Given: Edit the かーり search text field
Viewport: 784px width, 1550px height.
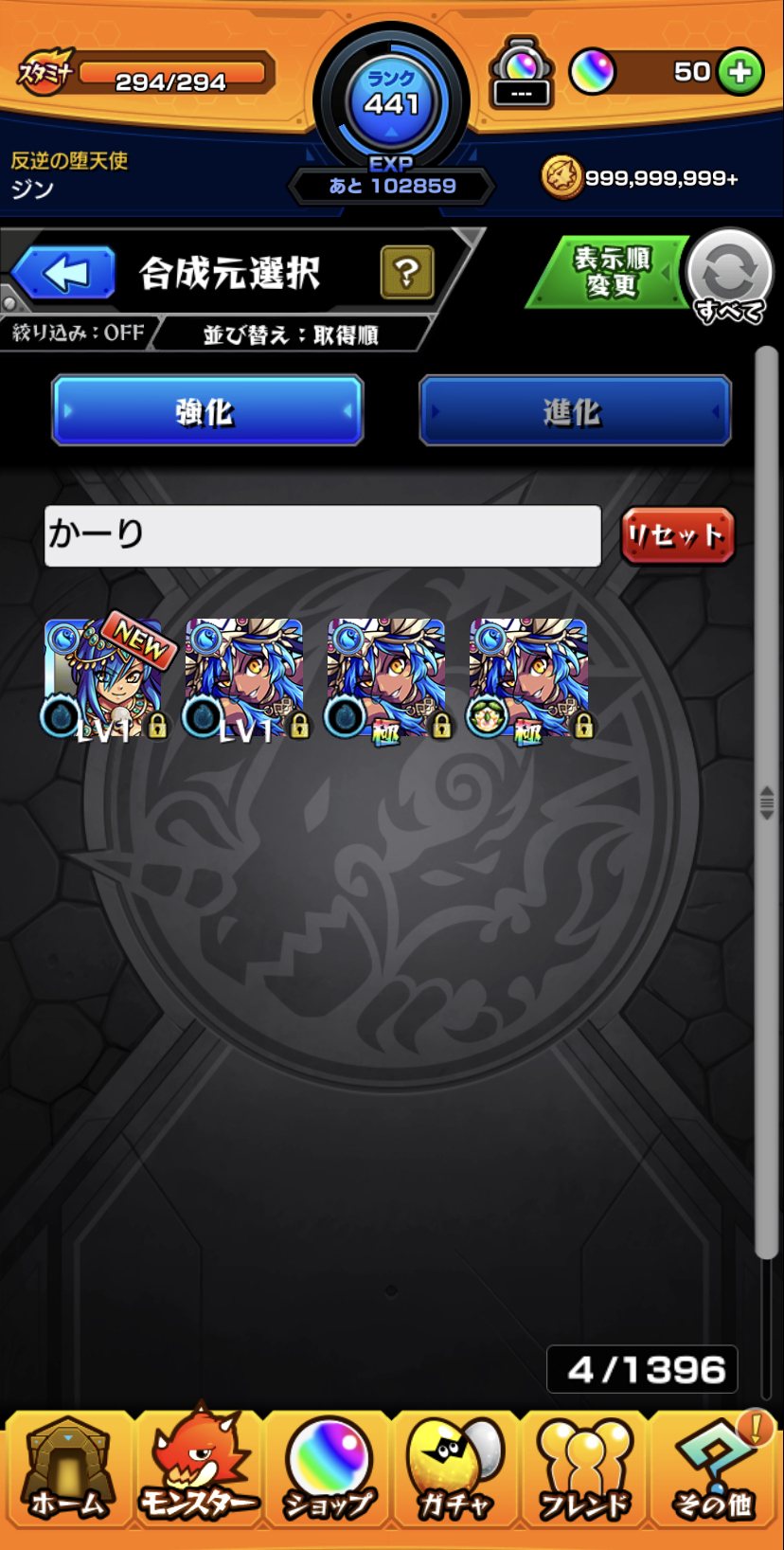Looking at the screenshot, I should point(322,535).
